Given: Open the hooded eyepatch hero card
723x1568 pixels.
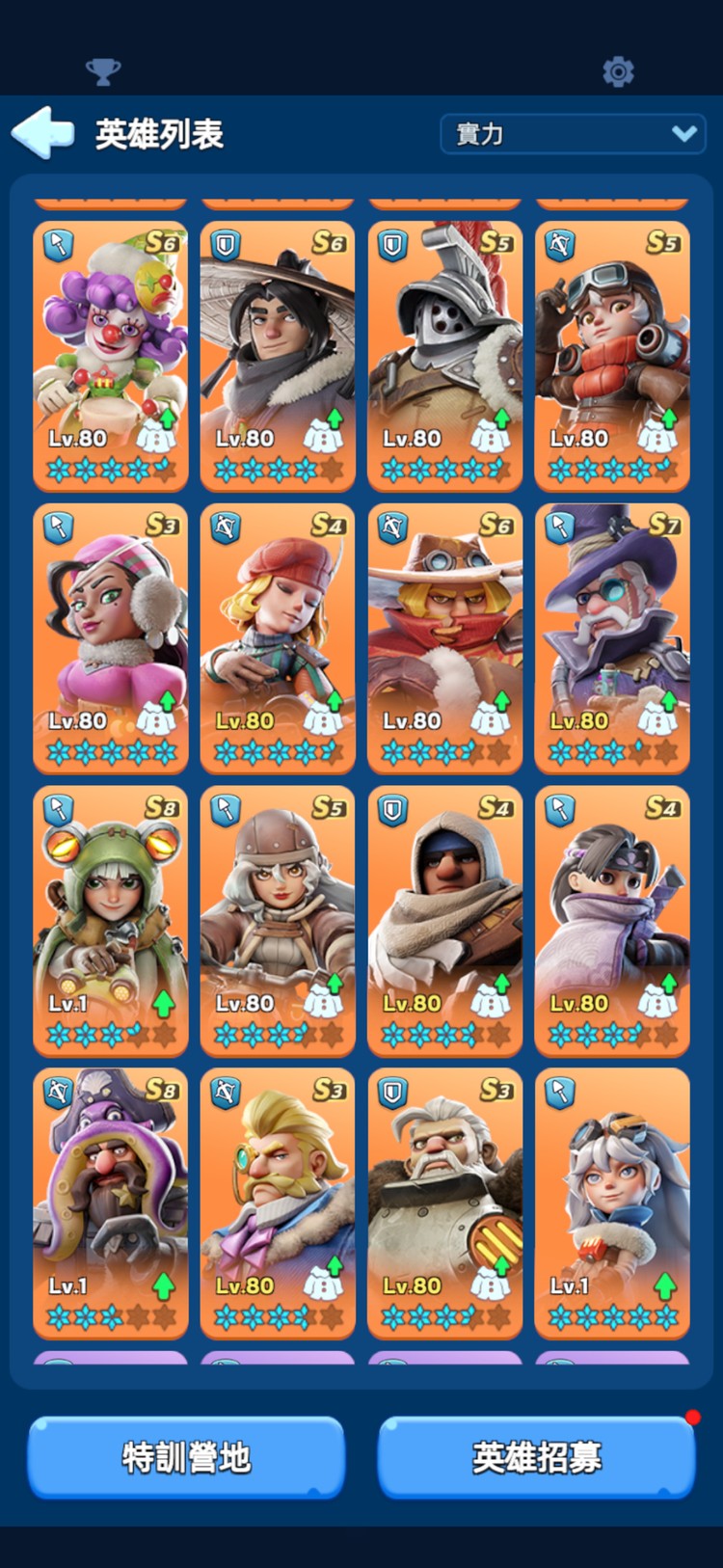Looking at the screenshot, I should [444, 920].
